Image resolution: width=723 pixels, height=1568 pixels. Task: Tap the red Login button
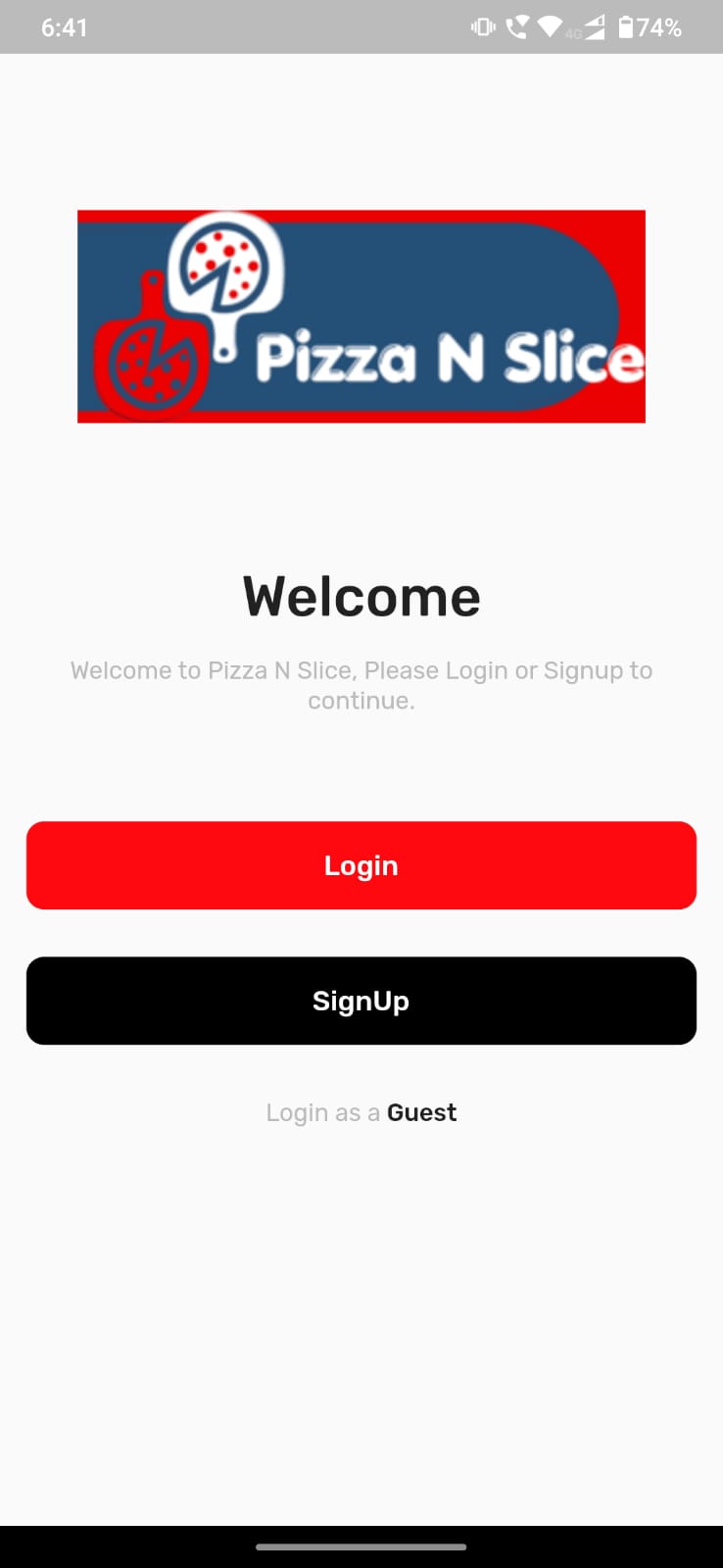point(361,865)
